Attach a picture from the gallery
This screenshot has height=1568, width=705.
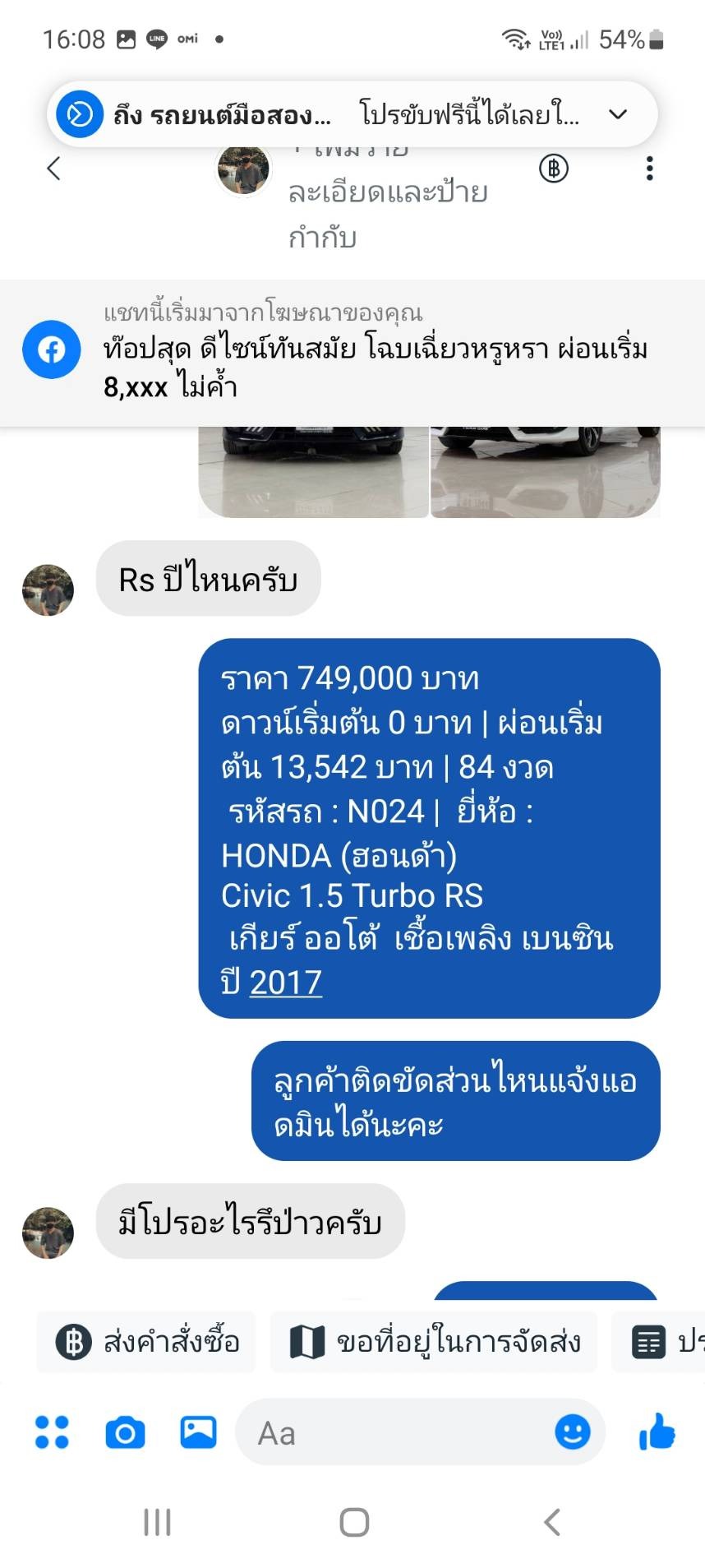tap(198, 1432)
